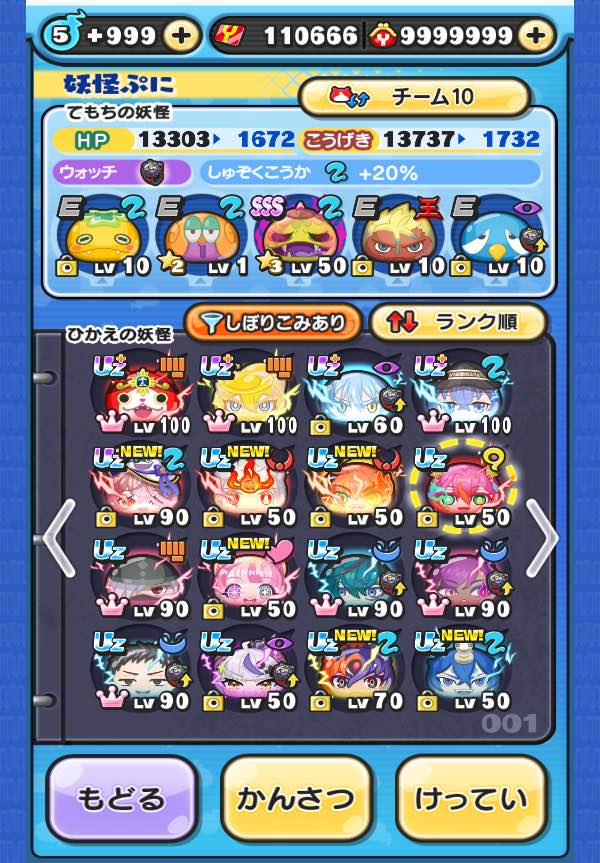
Task: Open the しぼりこみあり filter
Action: [272, 322]
